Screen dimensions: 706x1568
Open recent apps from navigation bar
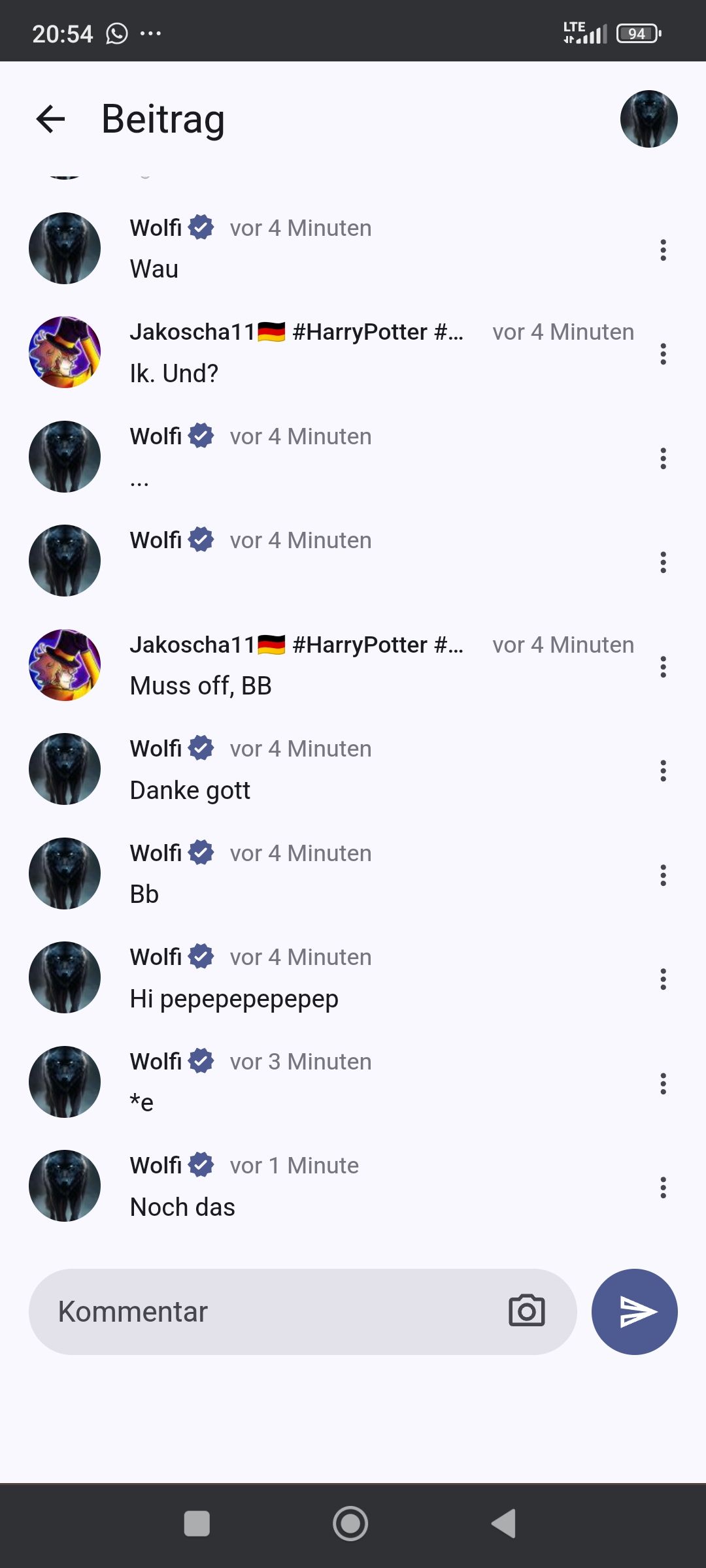197,1524
